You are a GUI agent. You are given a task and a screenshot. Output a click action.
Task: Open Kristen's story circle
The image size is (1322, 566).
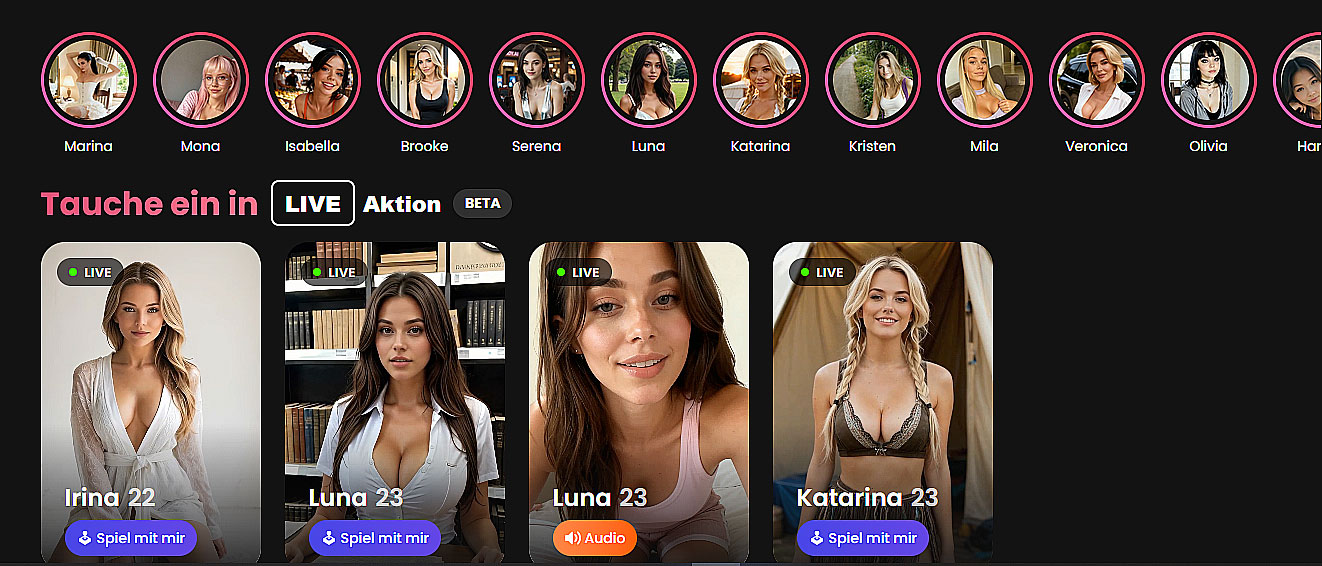pyautogui.click(x=872, y=80)
